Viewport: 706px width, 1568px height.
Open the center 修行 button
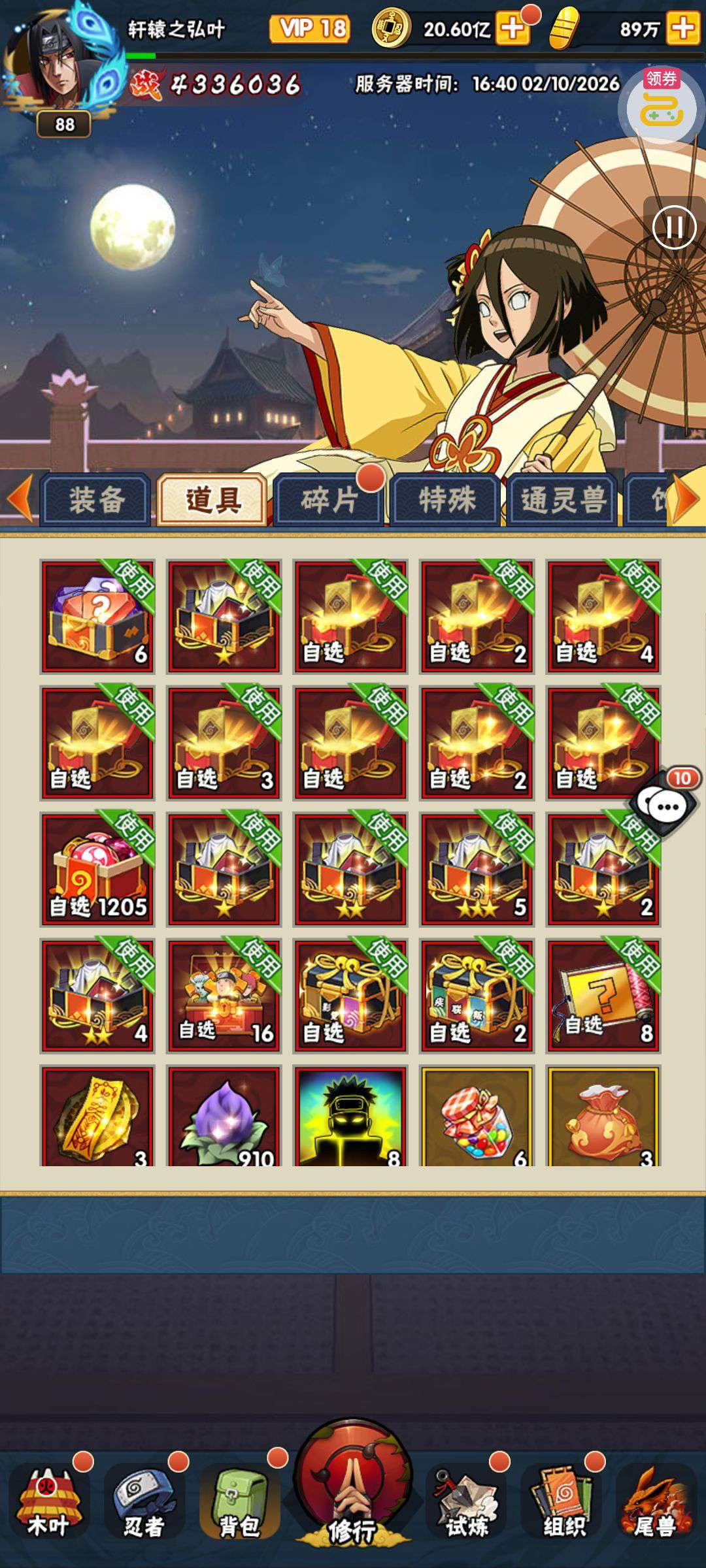353,1483
